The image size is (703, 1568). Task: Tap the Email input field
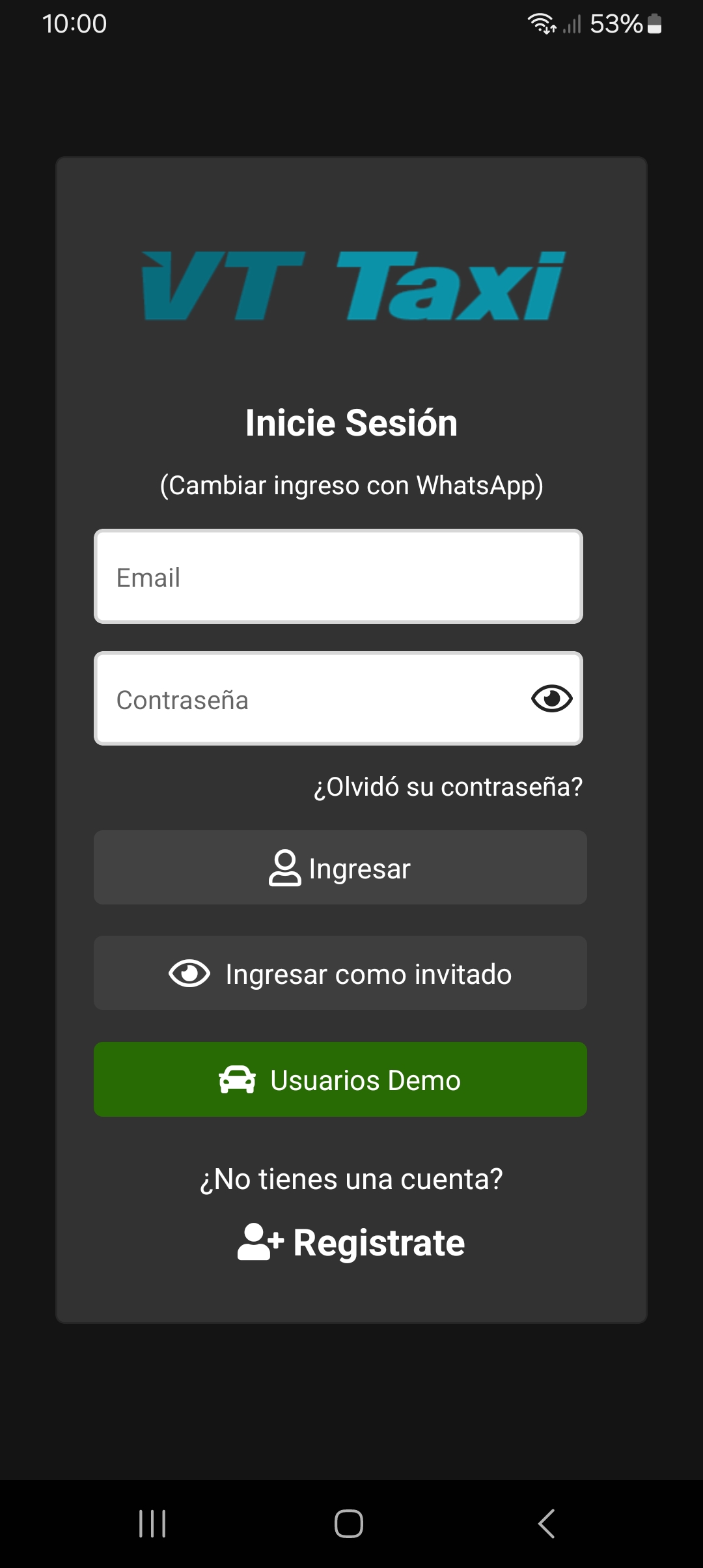pos(338,576)
